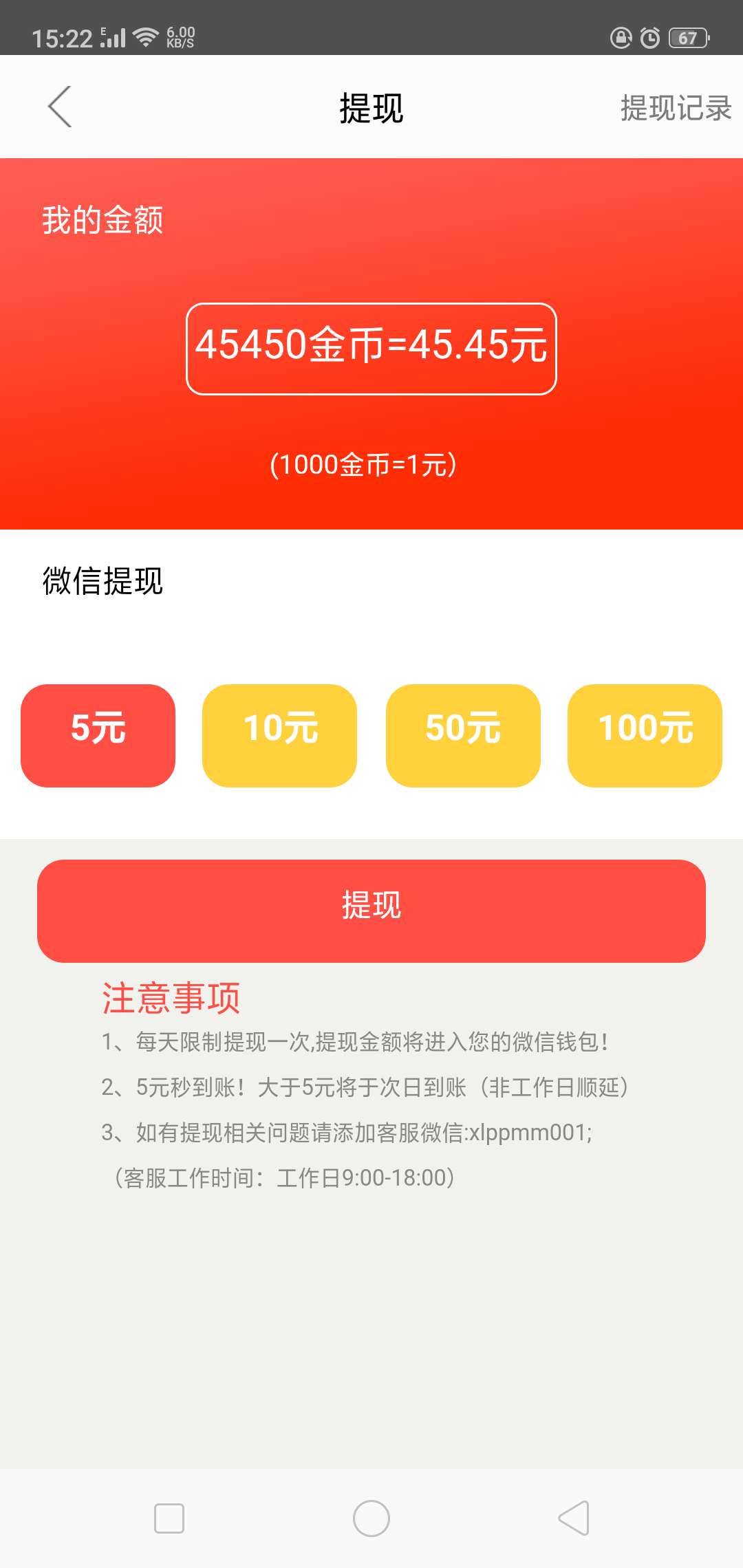The image size is (743, 1568).
Task: Open recent apps from navigation bar
Action: point(169,1518)
